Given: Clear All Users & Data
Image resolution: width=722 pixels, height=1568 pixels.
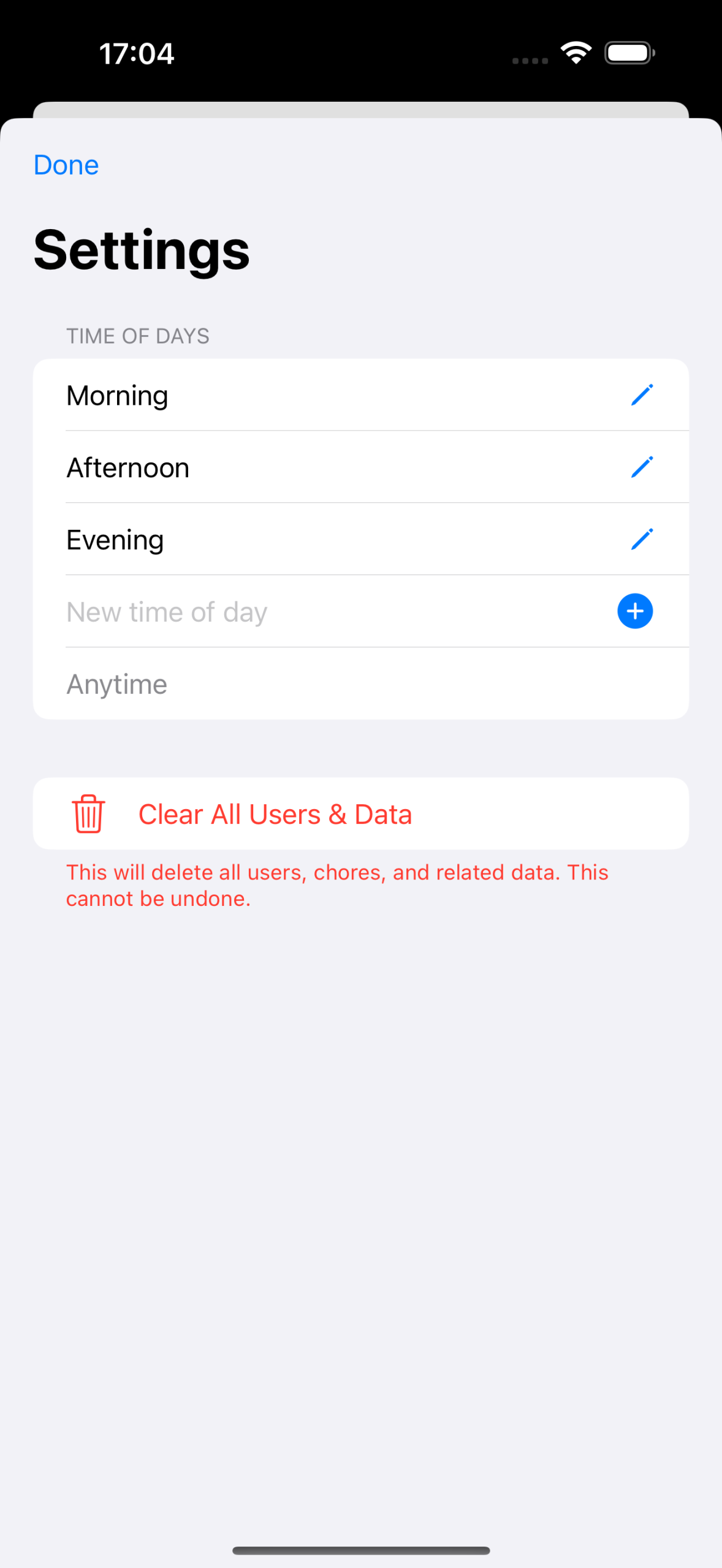Looking at the screenshot, I should (x=361, y=814).
